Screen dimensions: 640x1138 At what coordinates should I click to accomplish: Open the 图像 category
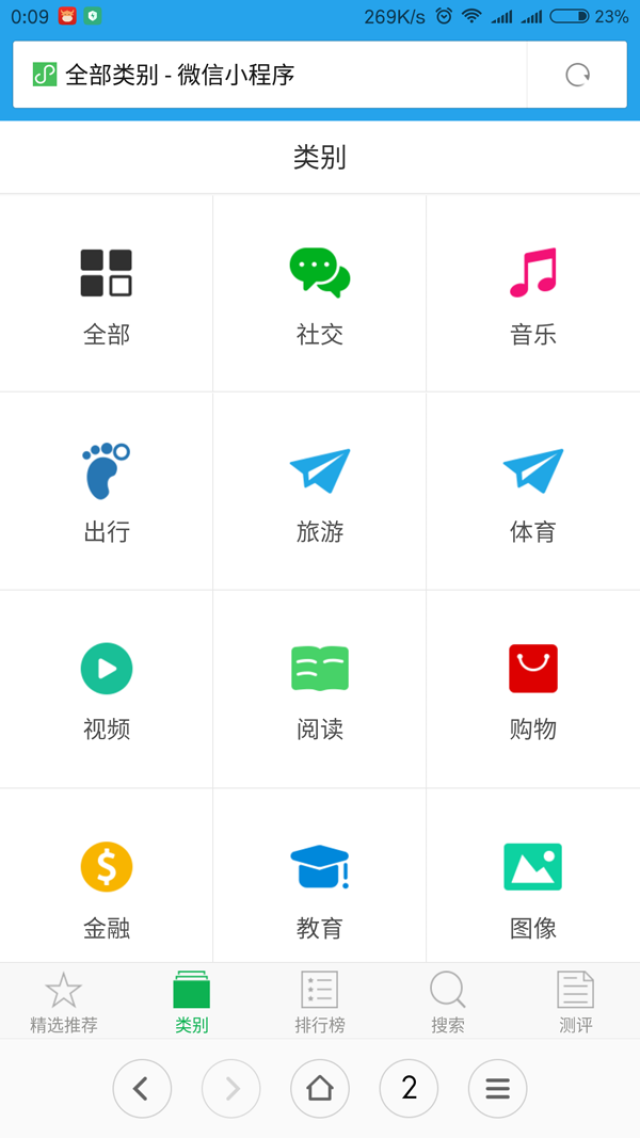tap(533, 886)
